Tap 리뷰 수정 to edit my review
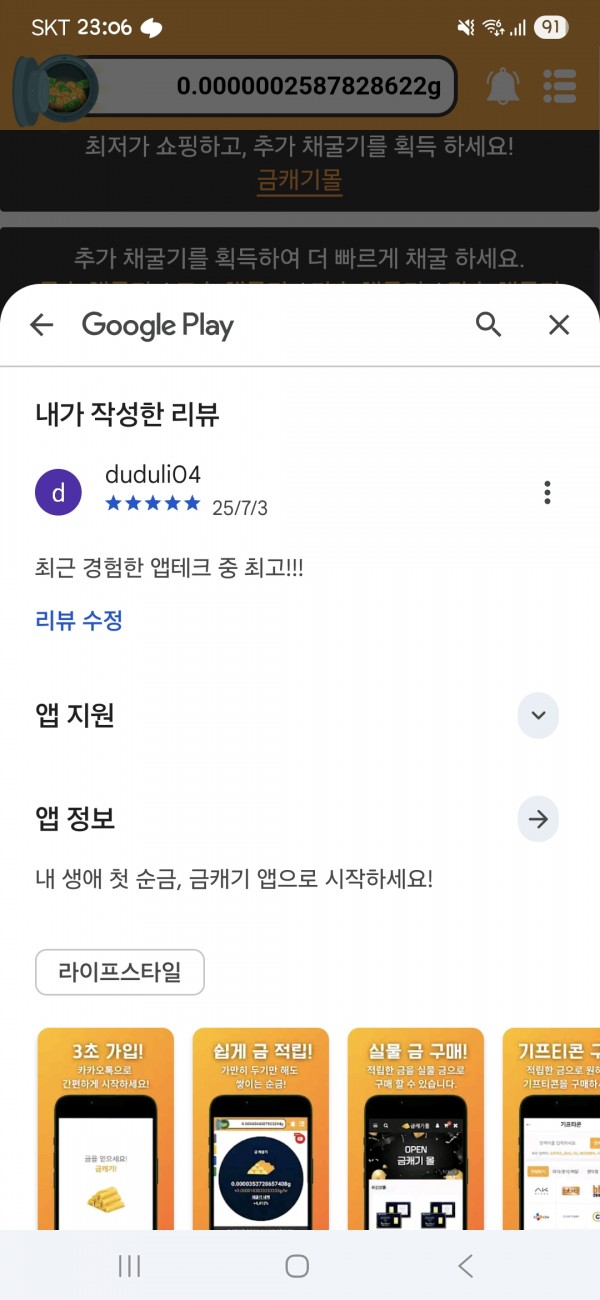Viewport: 600px width, 1300px height. click(79, 620)
